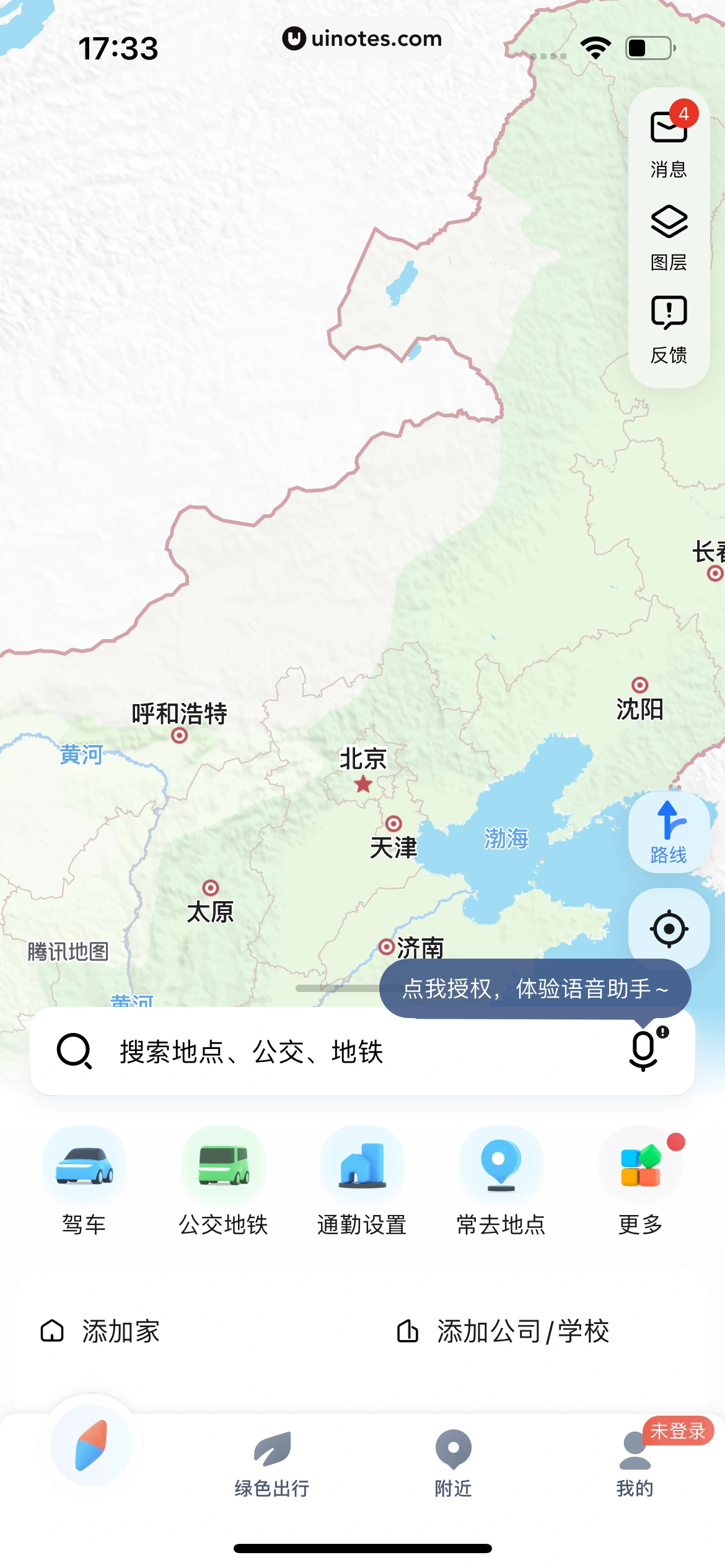
Task: Start voice input with the microphone
Action: 645,1050
